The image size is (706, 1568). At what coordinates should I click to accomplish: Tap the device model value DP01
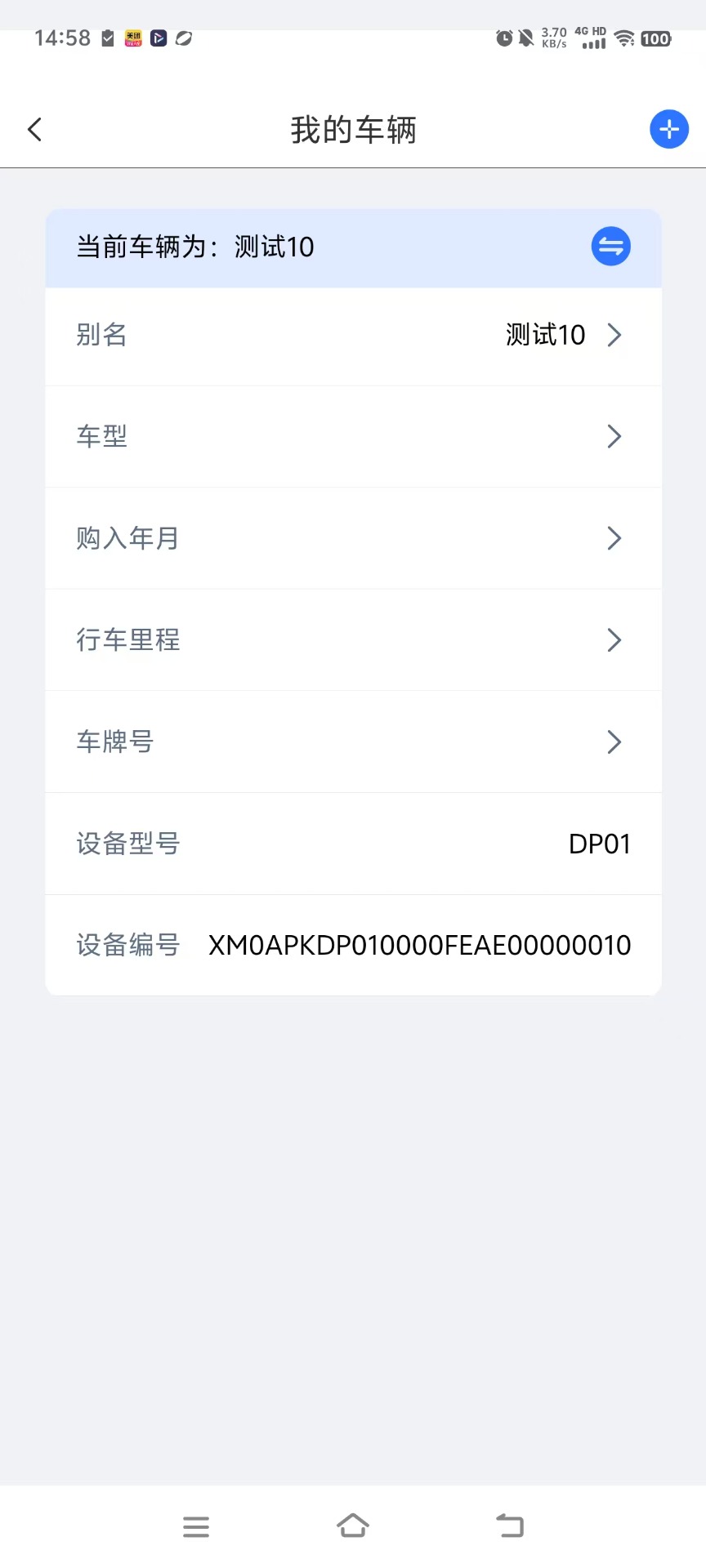tap(599, 844)
